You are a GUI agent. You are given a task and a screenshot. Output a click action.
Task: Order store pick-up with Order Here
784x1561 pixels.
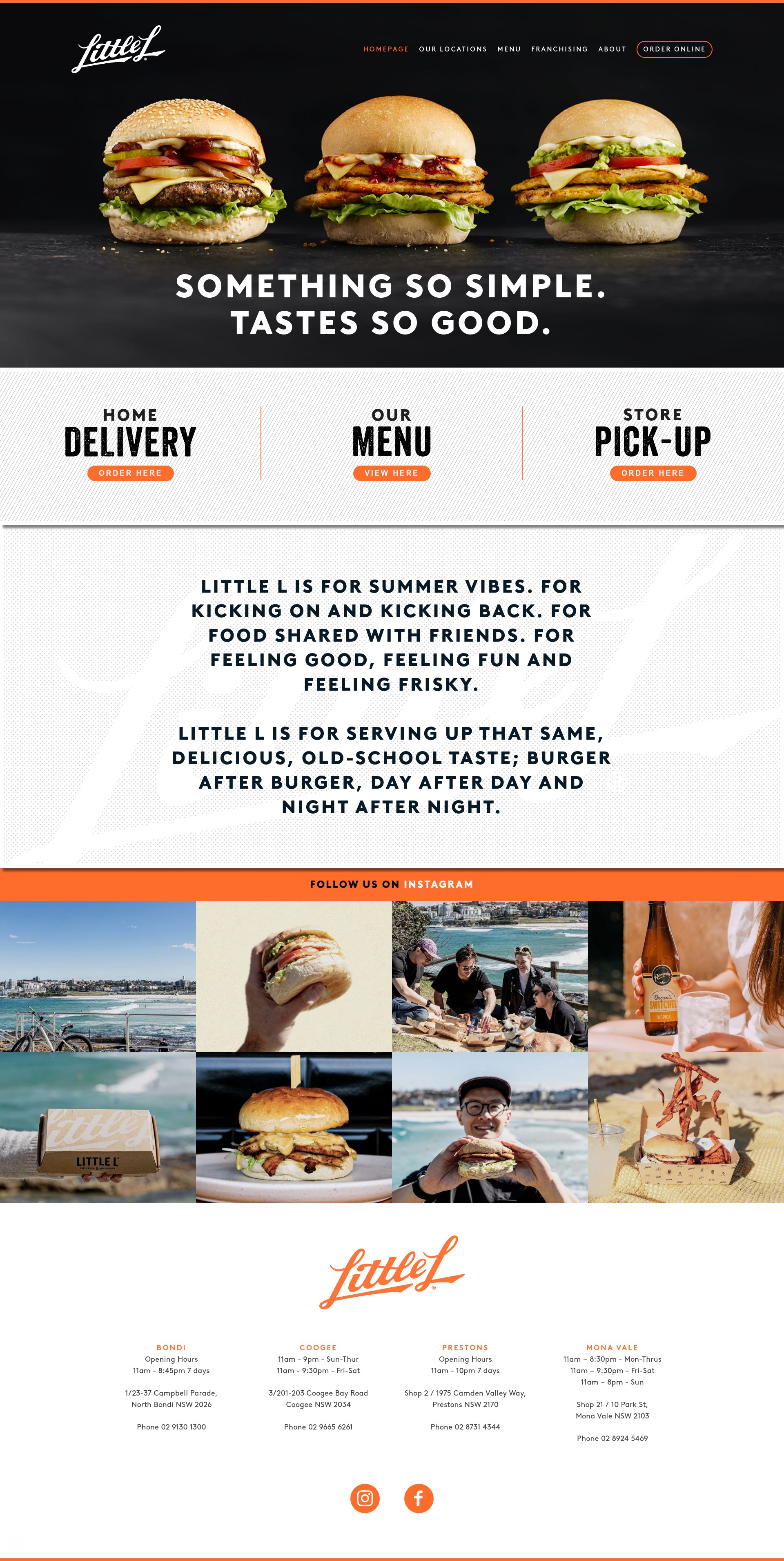coord(653,473)
